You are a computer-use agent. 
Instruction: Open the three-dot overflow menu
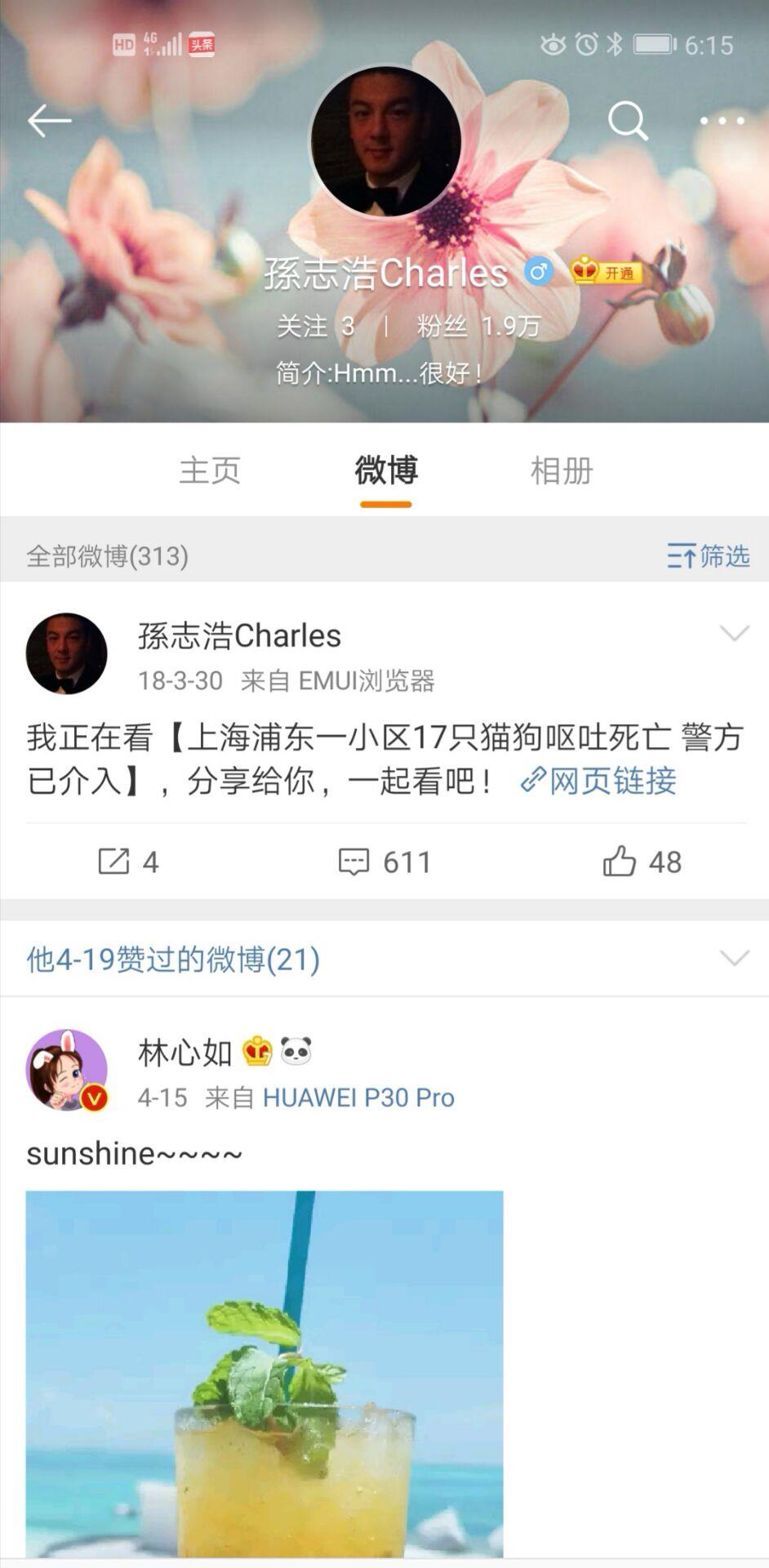click(722, 121)
